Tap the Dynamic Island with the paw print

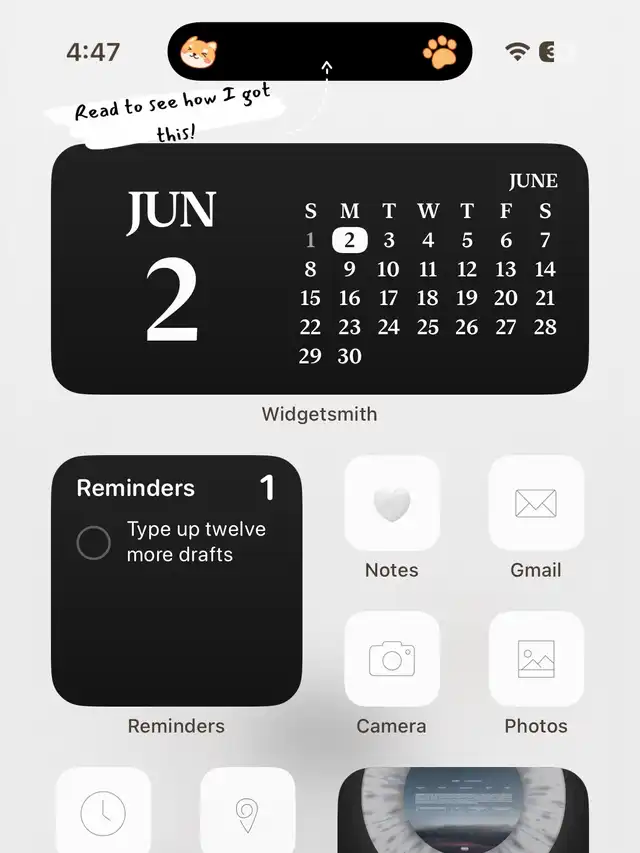click(x=320, y=52)
